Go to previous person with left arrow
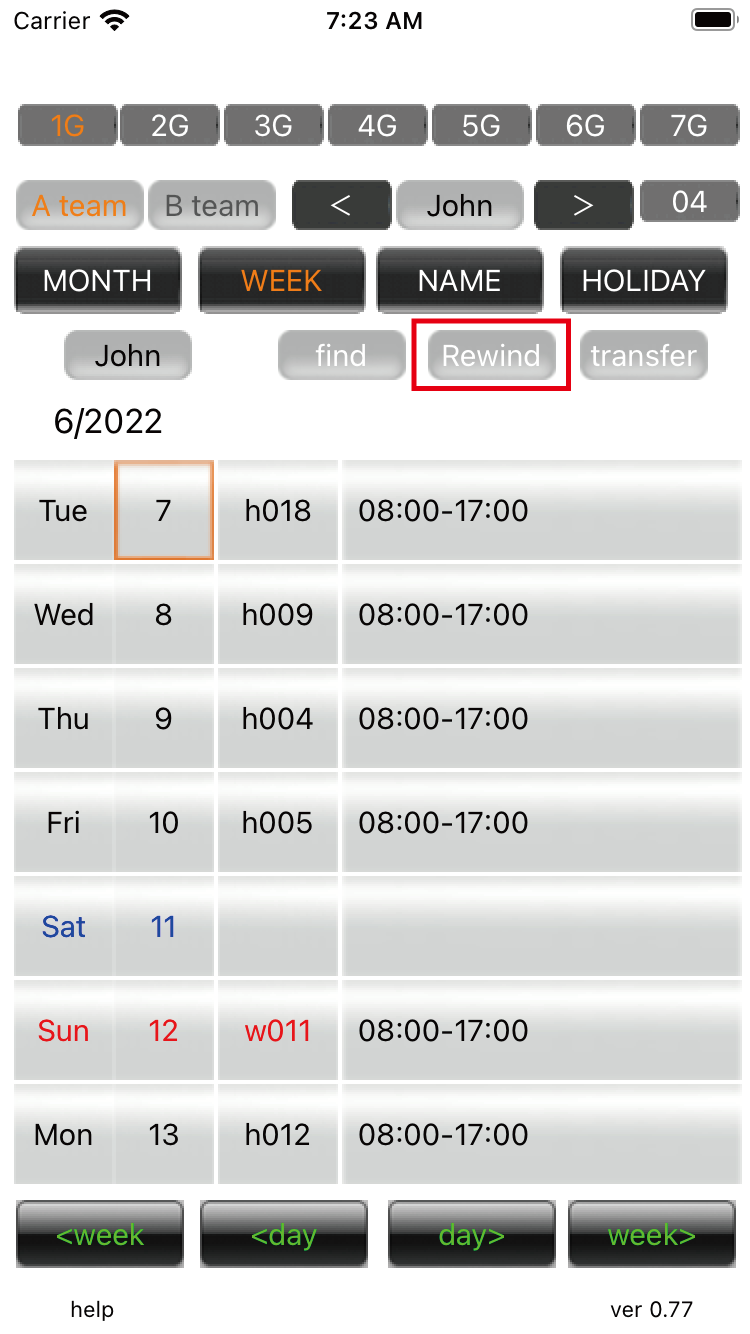 click(341, 206)
